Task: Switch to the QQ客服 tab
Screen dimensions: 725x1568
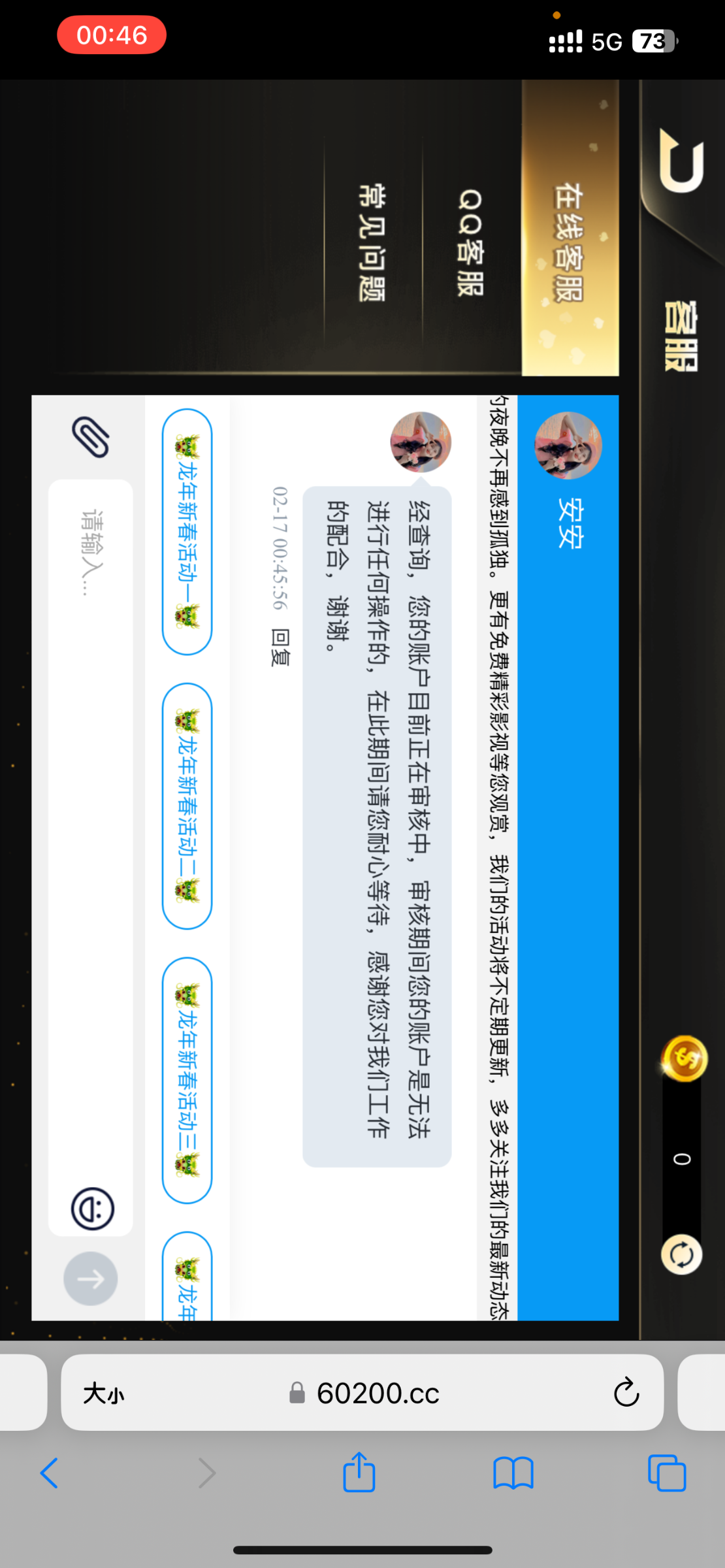Action: (x=470, y=242)
